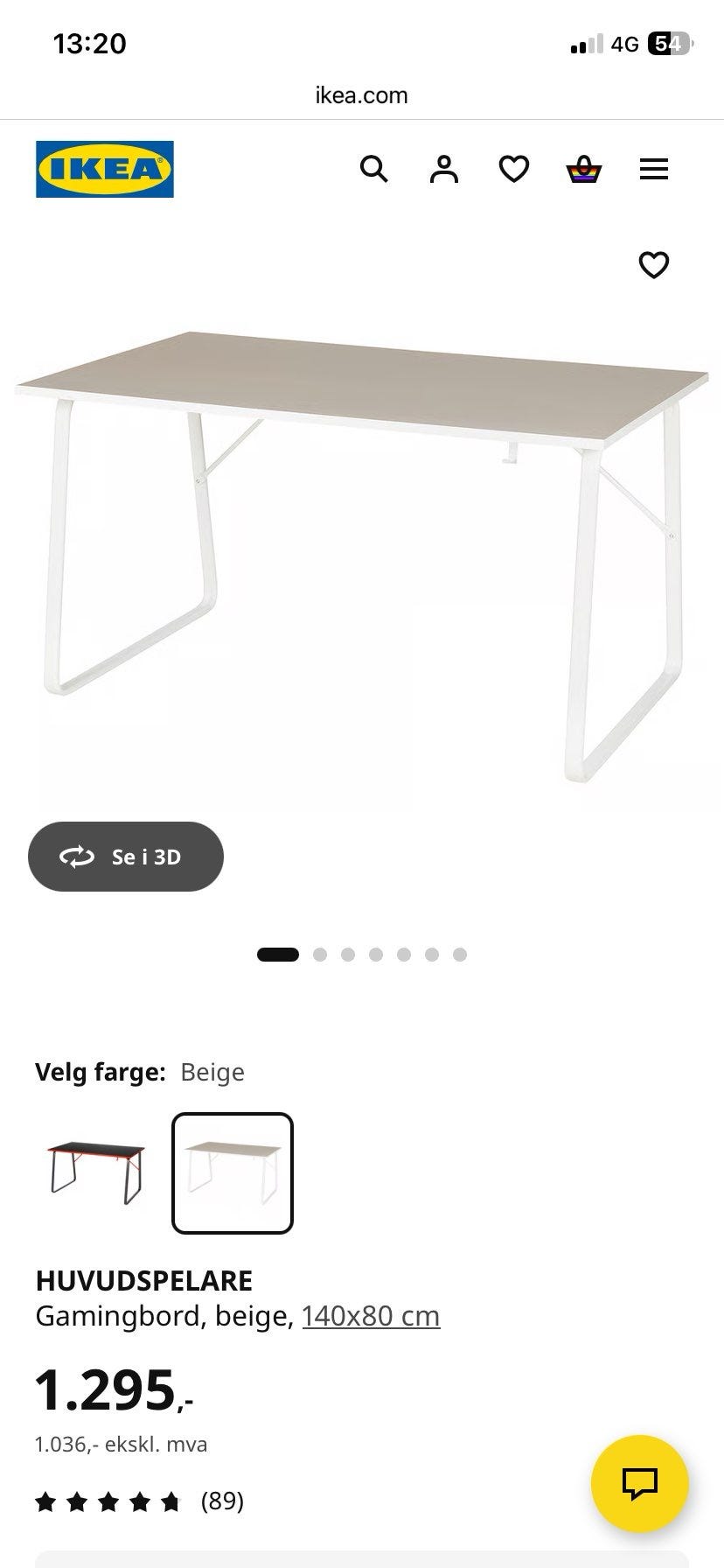Open the hamburger menu
Viewport: 724px width, 1568px height.
(x=654, y=169)
